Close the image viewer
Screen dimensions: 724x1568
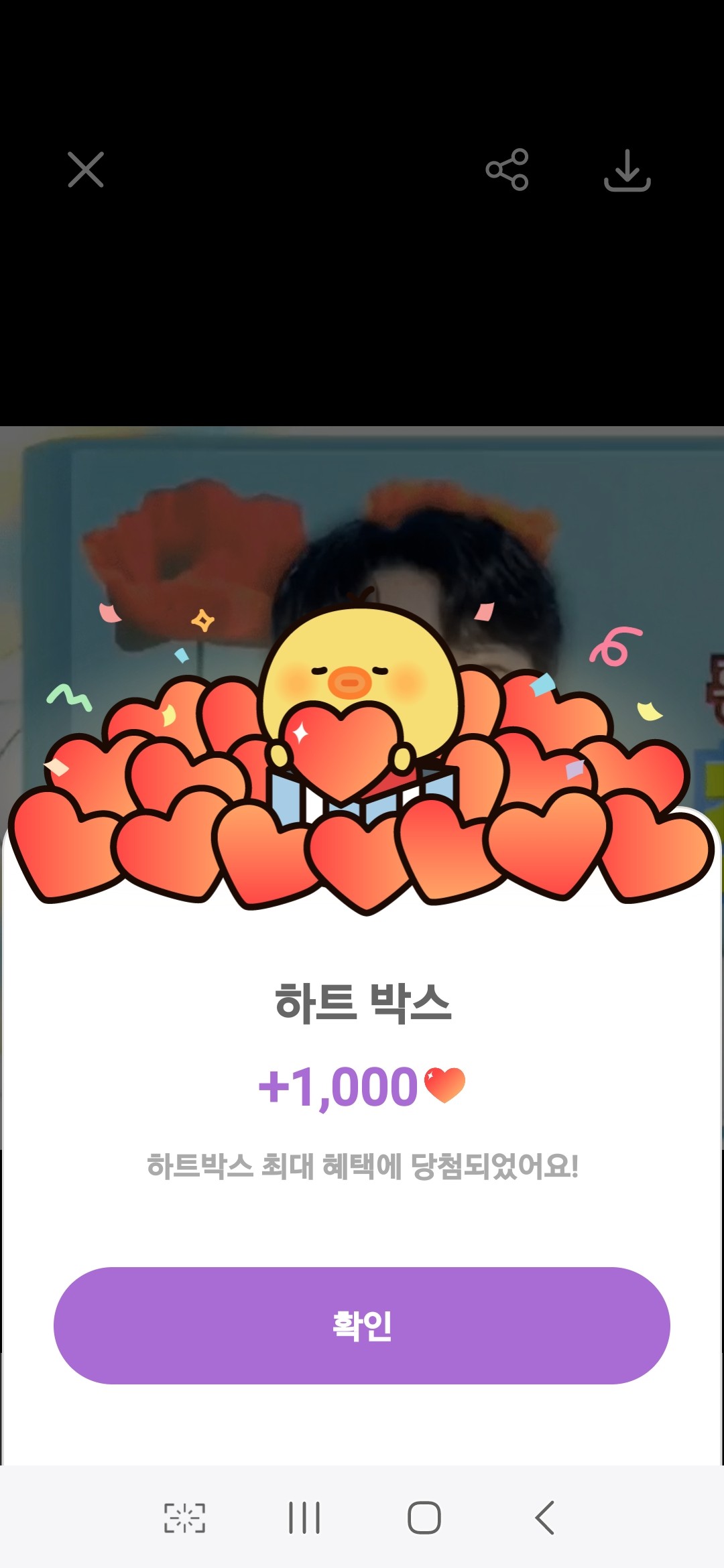[x=86, y=170]
